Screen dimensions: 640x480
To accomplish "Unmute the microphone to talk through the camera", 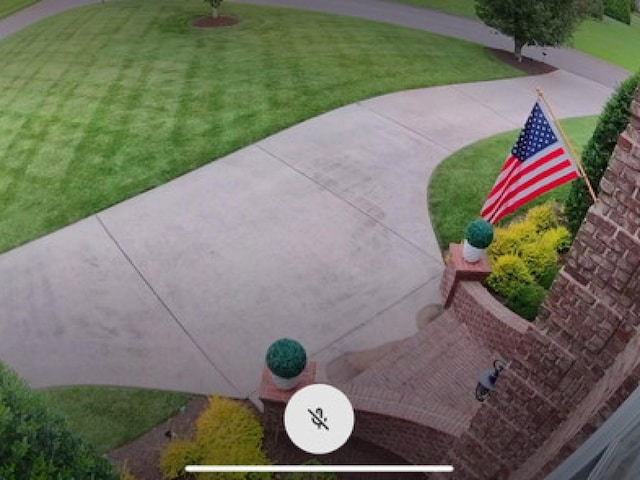I will pos(319,418).
